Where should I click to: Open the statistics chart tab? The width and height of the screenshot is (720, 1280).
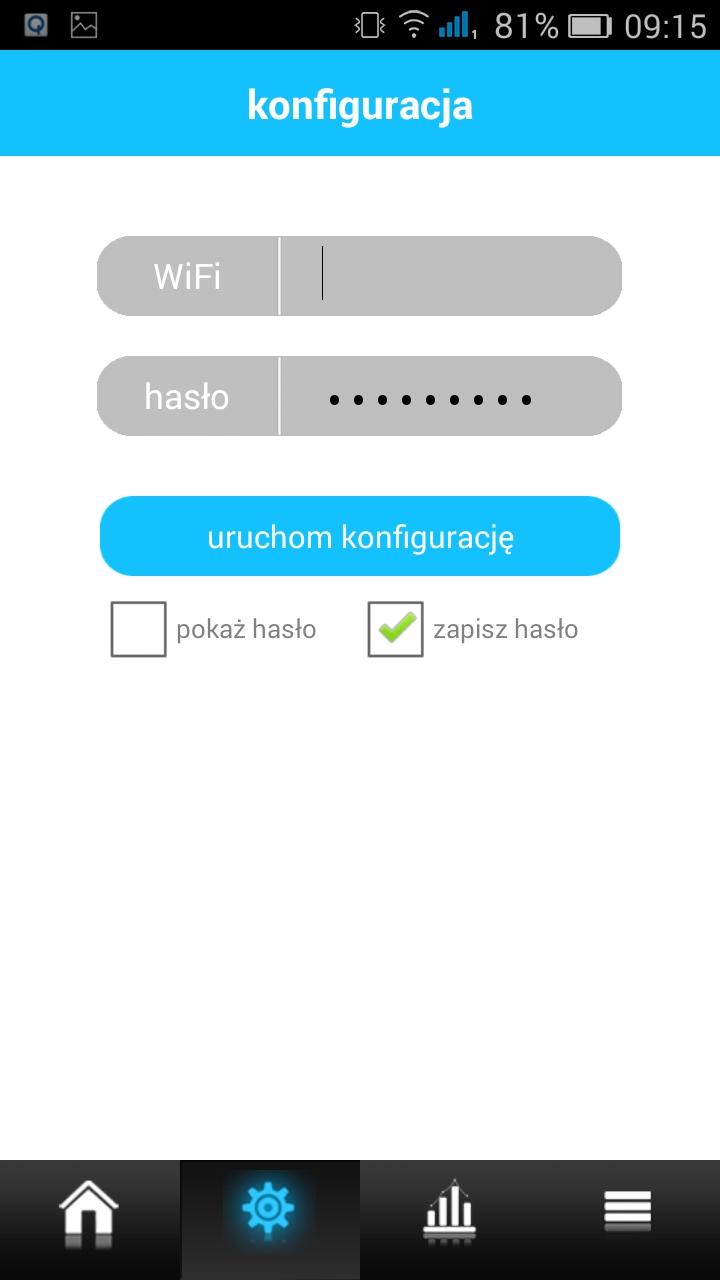point(450,1220)
